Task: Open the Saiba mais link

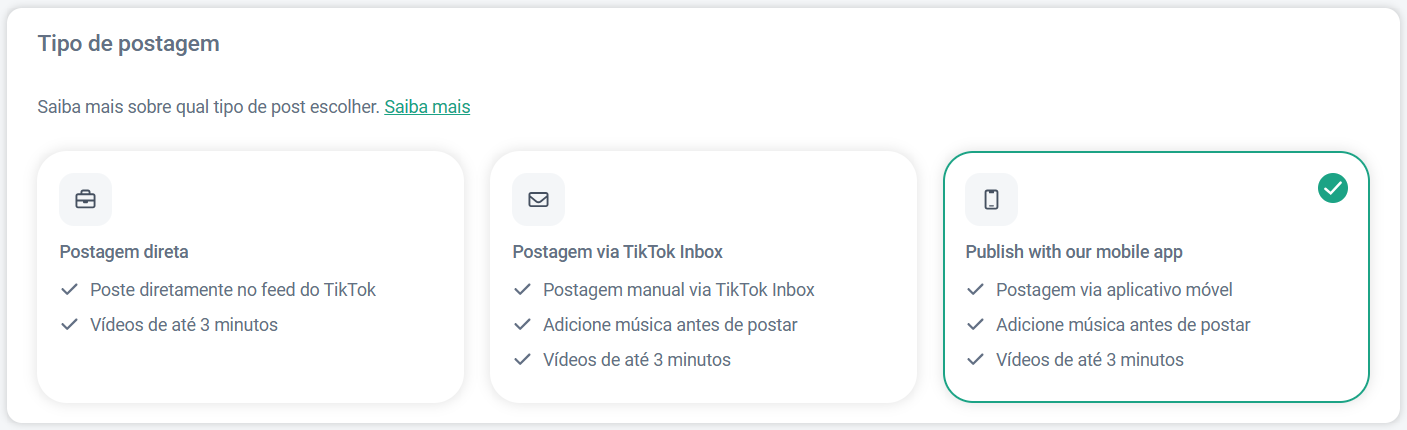Action: coord(427,106)
